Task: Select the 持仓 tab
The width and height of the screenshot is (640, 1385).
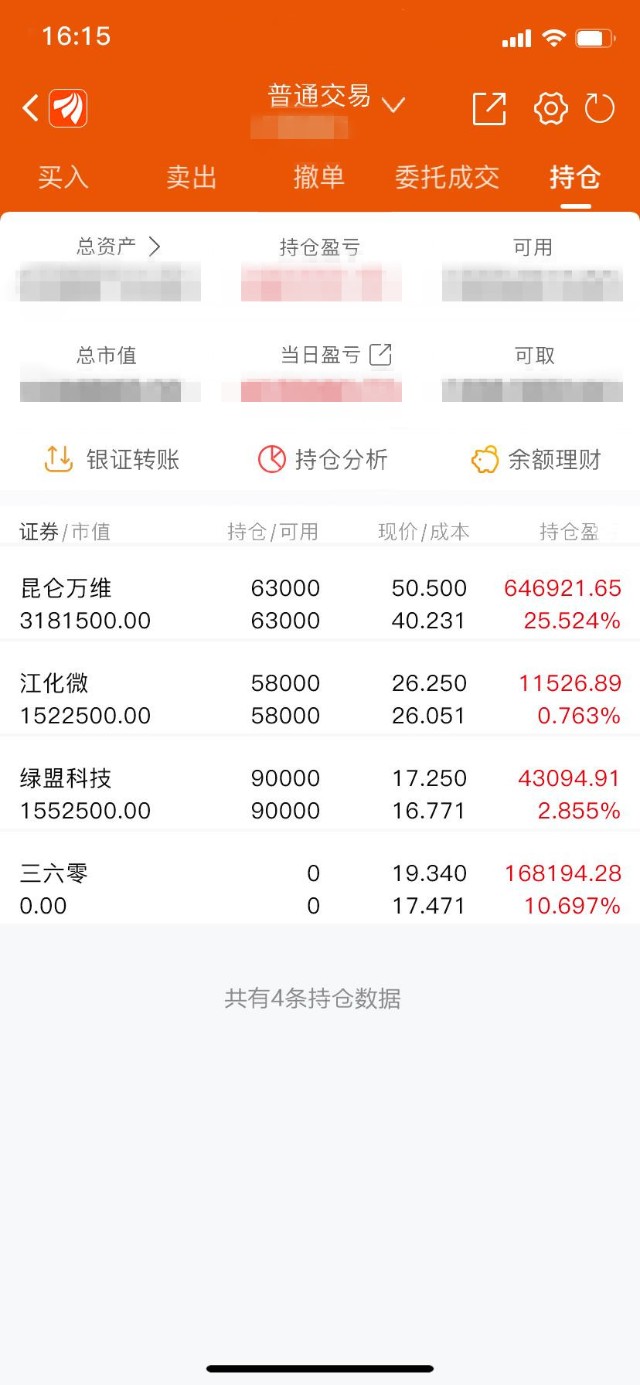Action: 575,178
